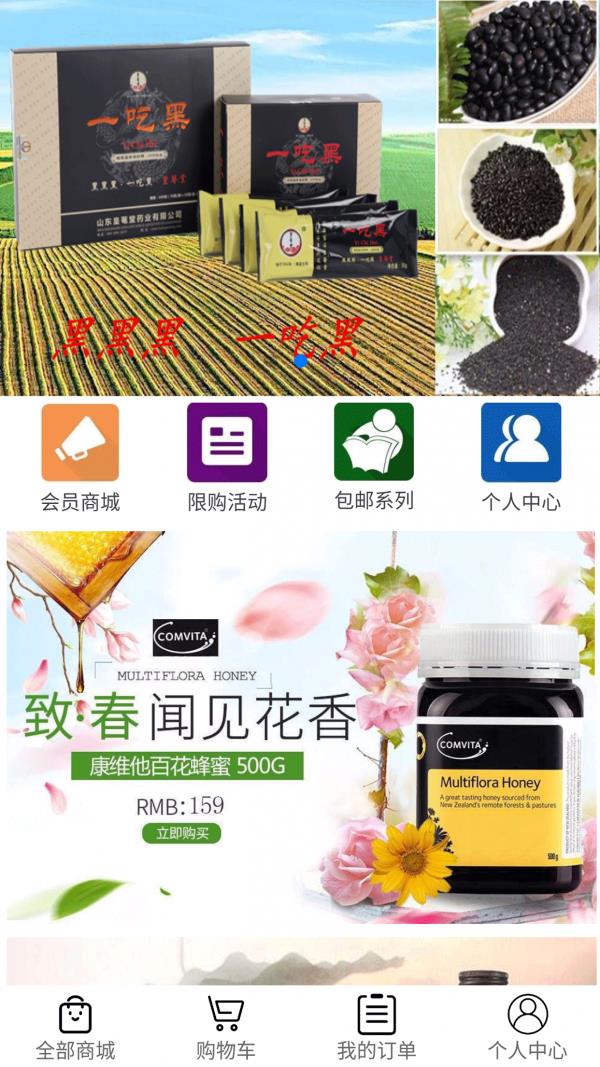This screenshot has width=600, height=1067.
Task: Open the Comvita honey promotion banner
Action: click(300, 725)
